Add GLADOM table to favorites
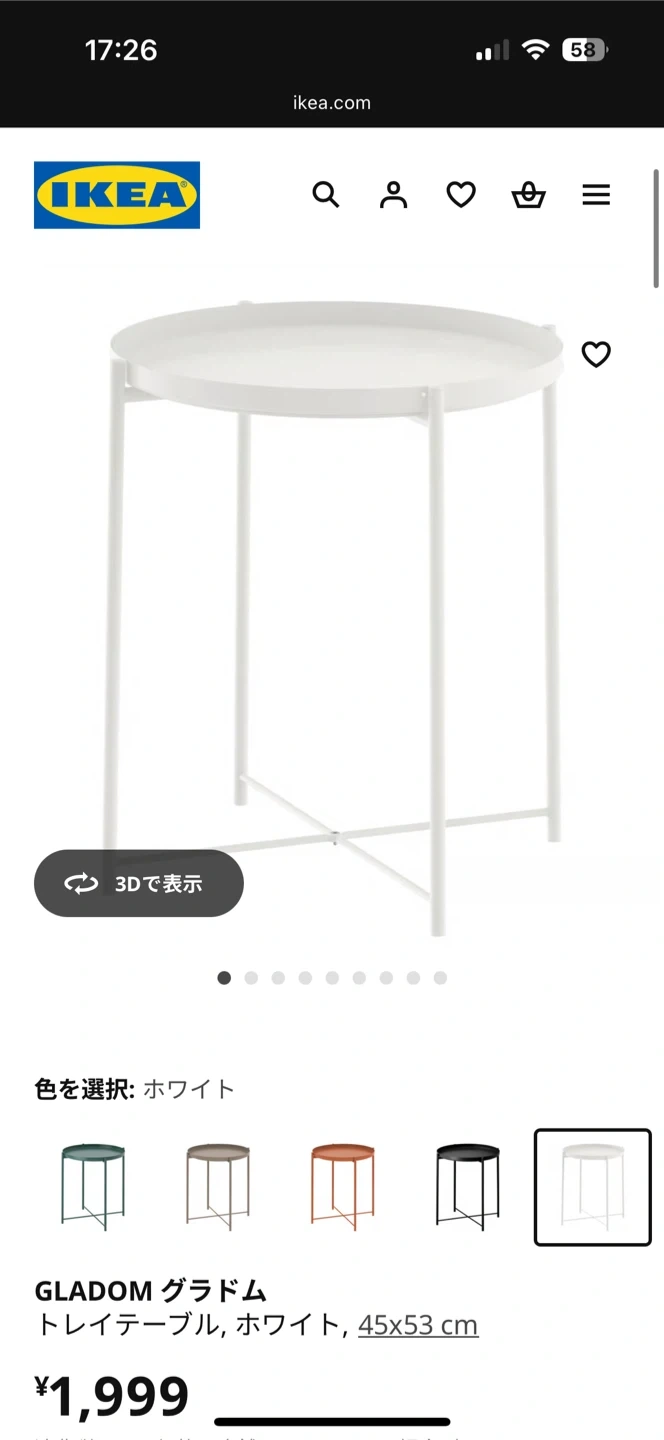Image resolution: width=664 pixels, height=1440 pixels. (596, 354)
